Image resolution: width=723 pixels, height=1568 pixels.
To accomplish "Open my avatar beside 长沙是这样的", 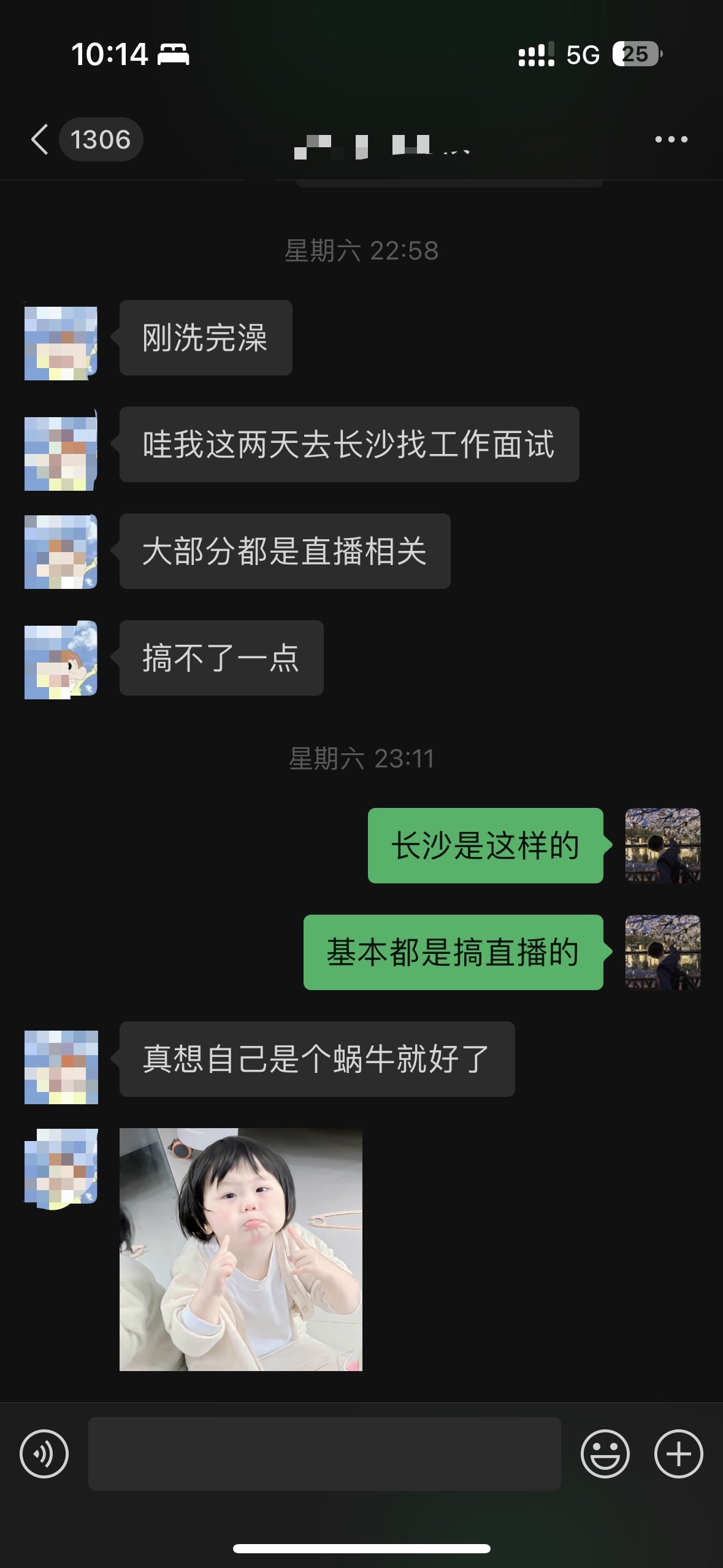I will point(662,845).
